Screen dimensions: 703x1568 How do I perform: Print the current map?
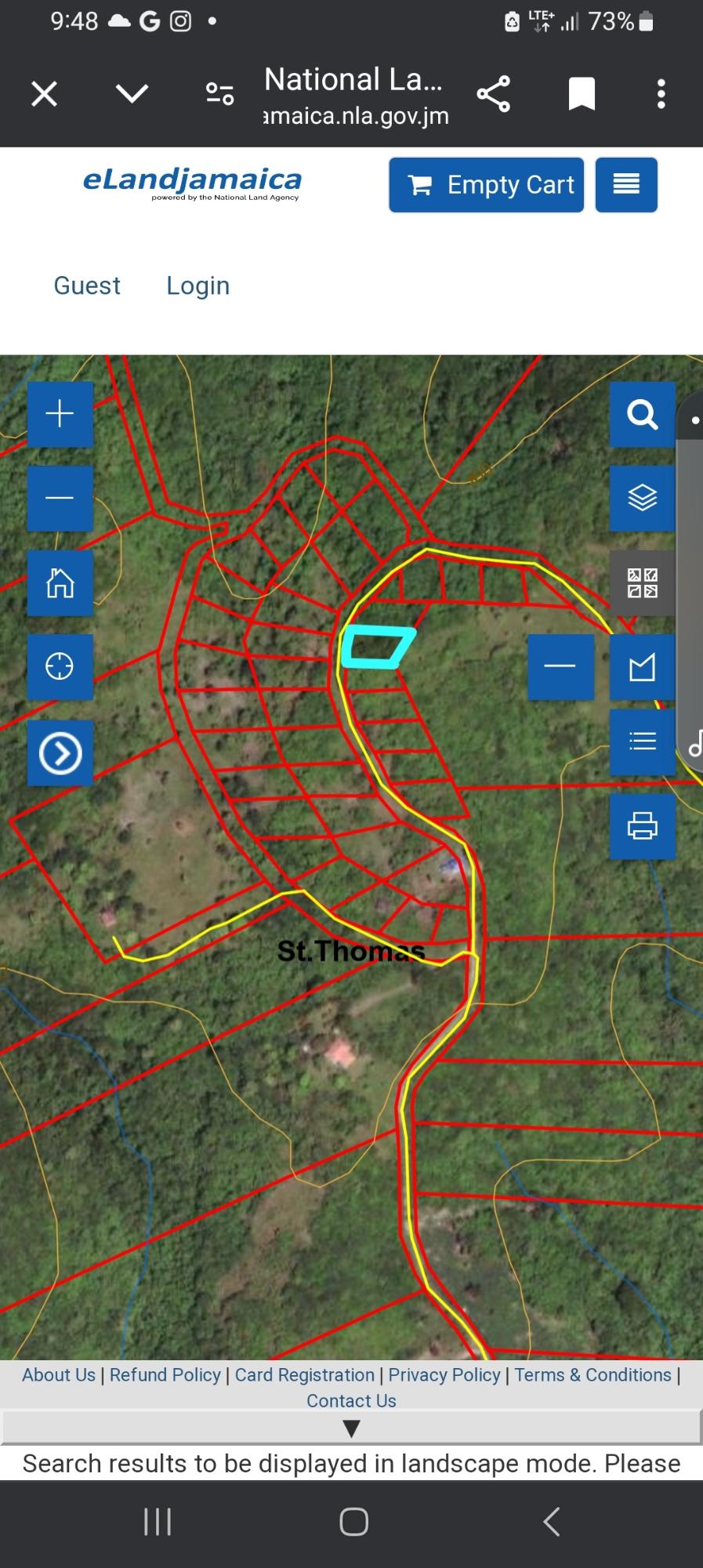[x=642, y=826]
